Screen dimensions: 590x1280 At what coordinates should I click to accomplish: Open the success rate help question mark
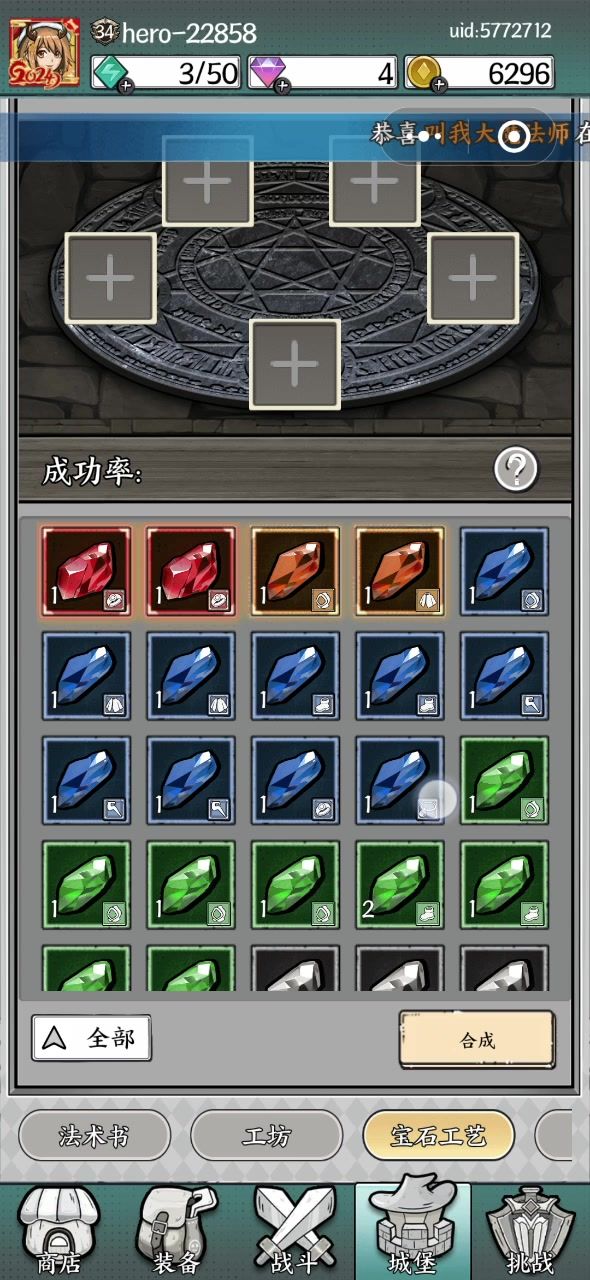[x=516, y=468]
